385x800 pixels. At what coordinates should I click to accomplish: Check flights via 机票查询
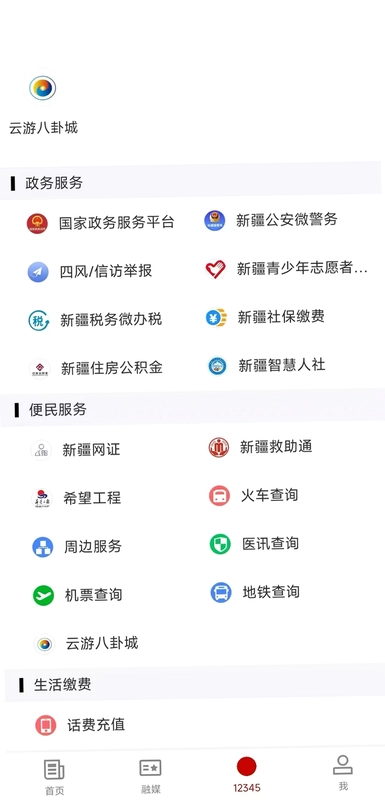coord(78,595)
